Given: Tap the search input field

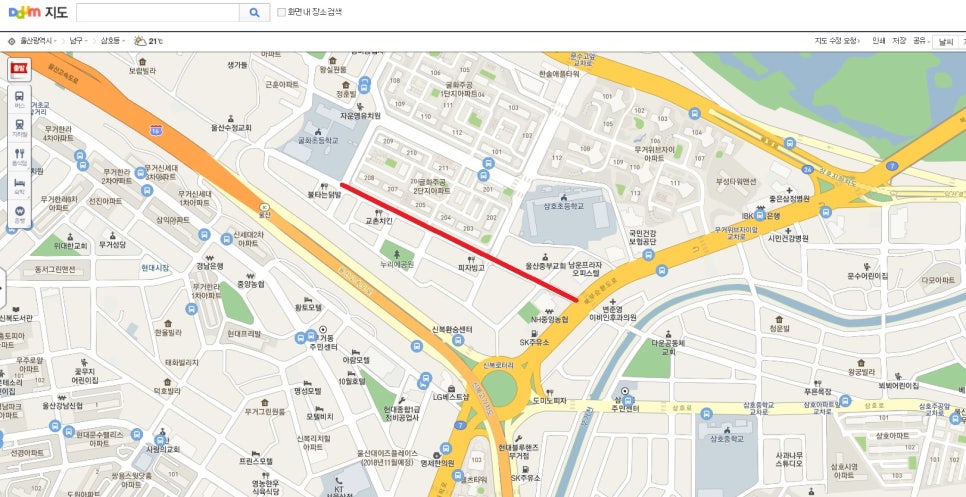Looking at the screenshot, I should [158, 12].
